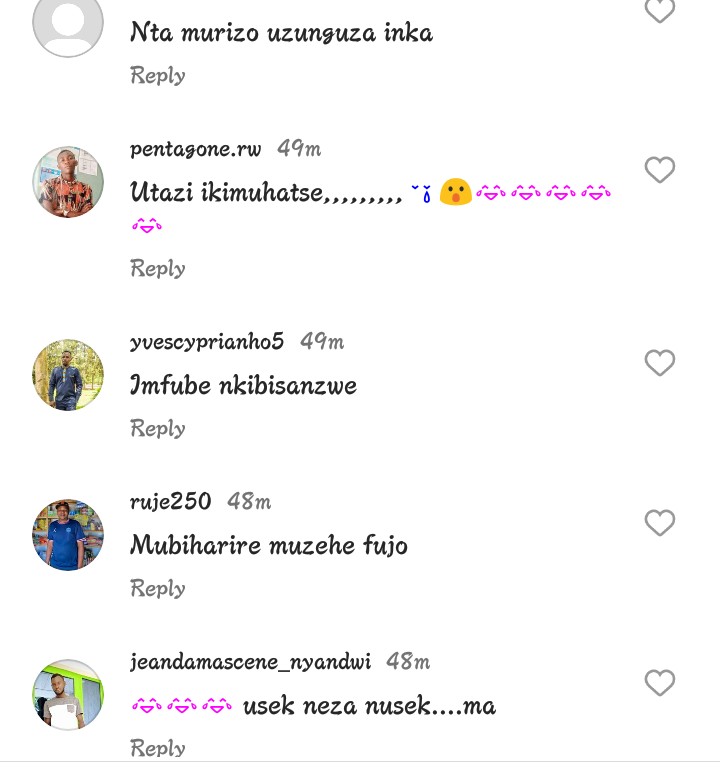
Task: Reply to yvescyprianho5's comment
Action: pyautogui.click(x=158, y=428)
